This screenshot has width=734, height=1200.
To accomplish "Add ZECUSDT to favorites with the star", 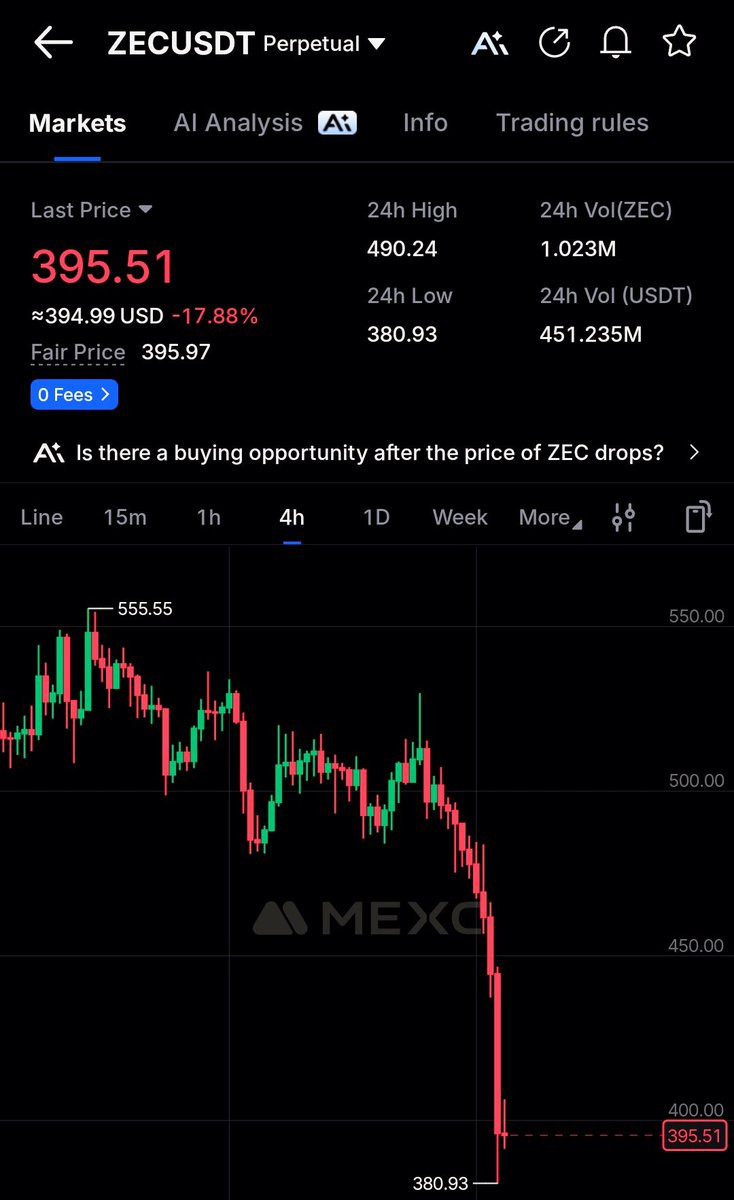I will point(679,42).
